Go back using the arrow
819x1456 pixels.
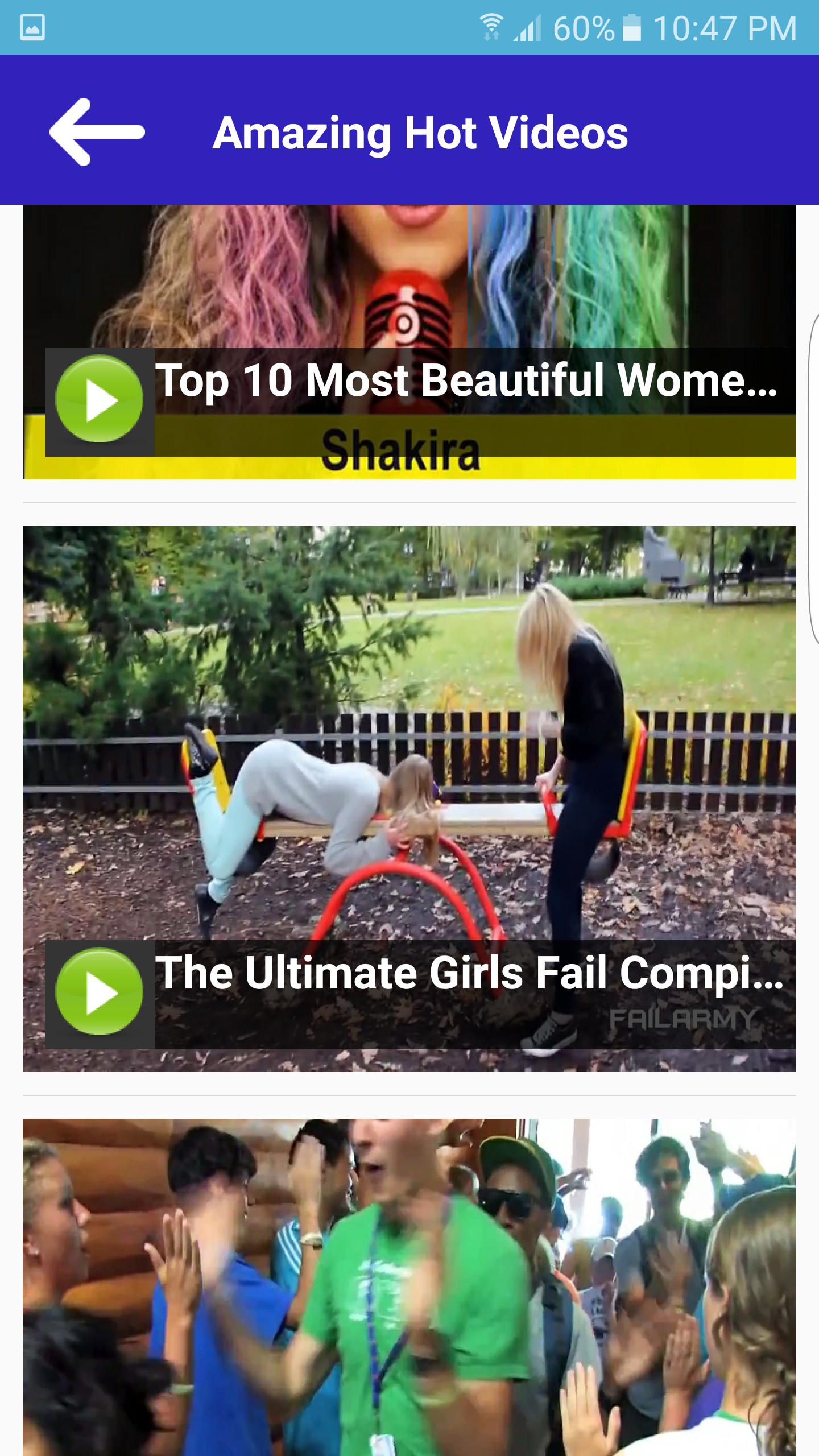pyautogui.click(x=97, y=132)
